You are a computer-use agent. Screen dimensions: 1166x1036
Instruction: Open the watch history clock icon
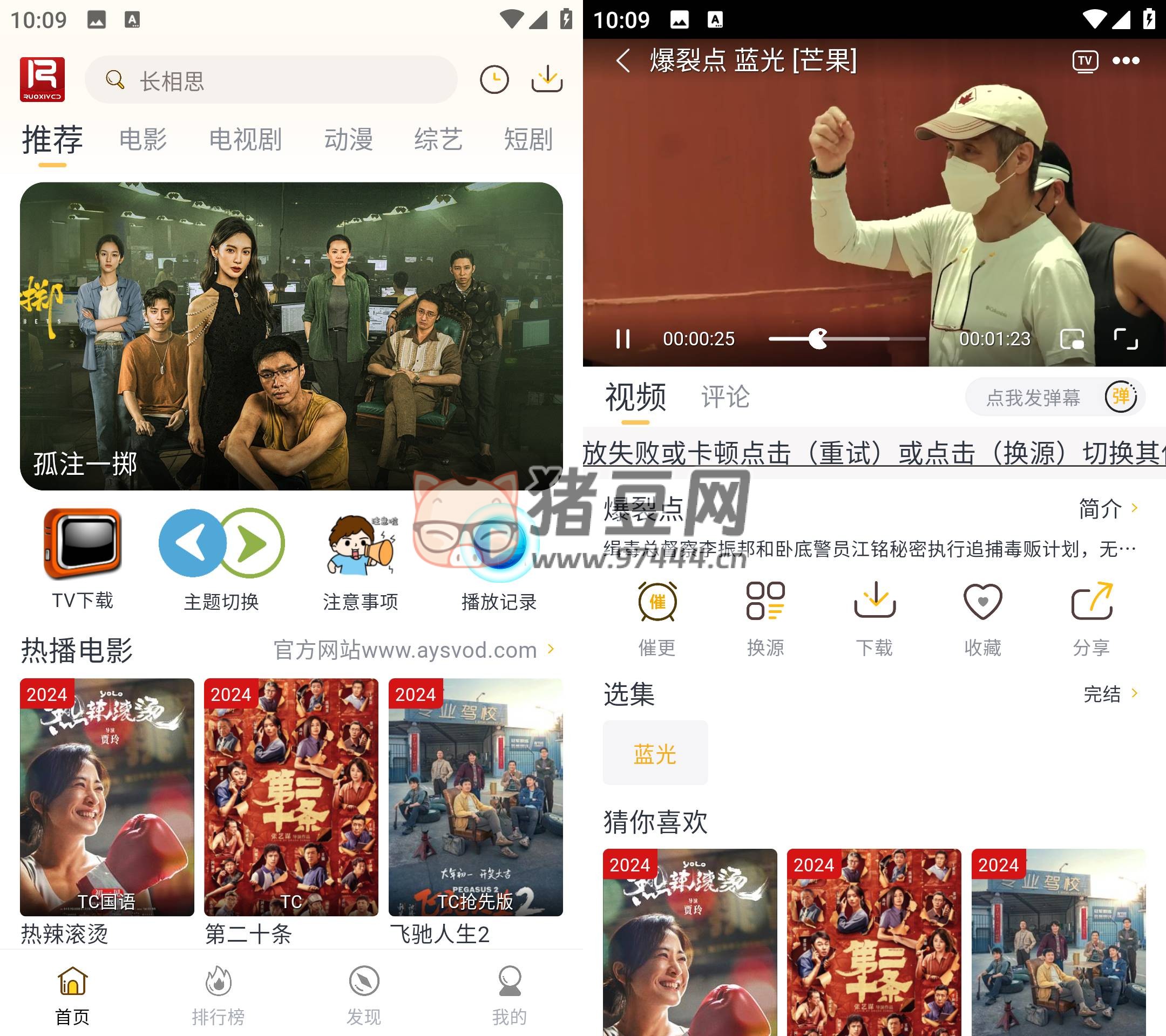point(494,80)
